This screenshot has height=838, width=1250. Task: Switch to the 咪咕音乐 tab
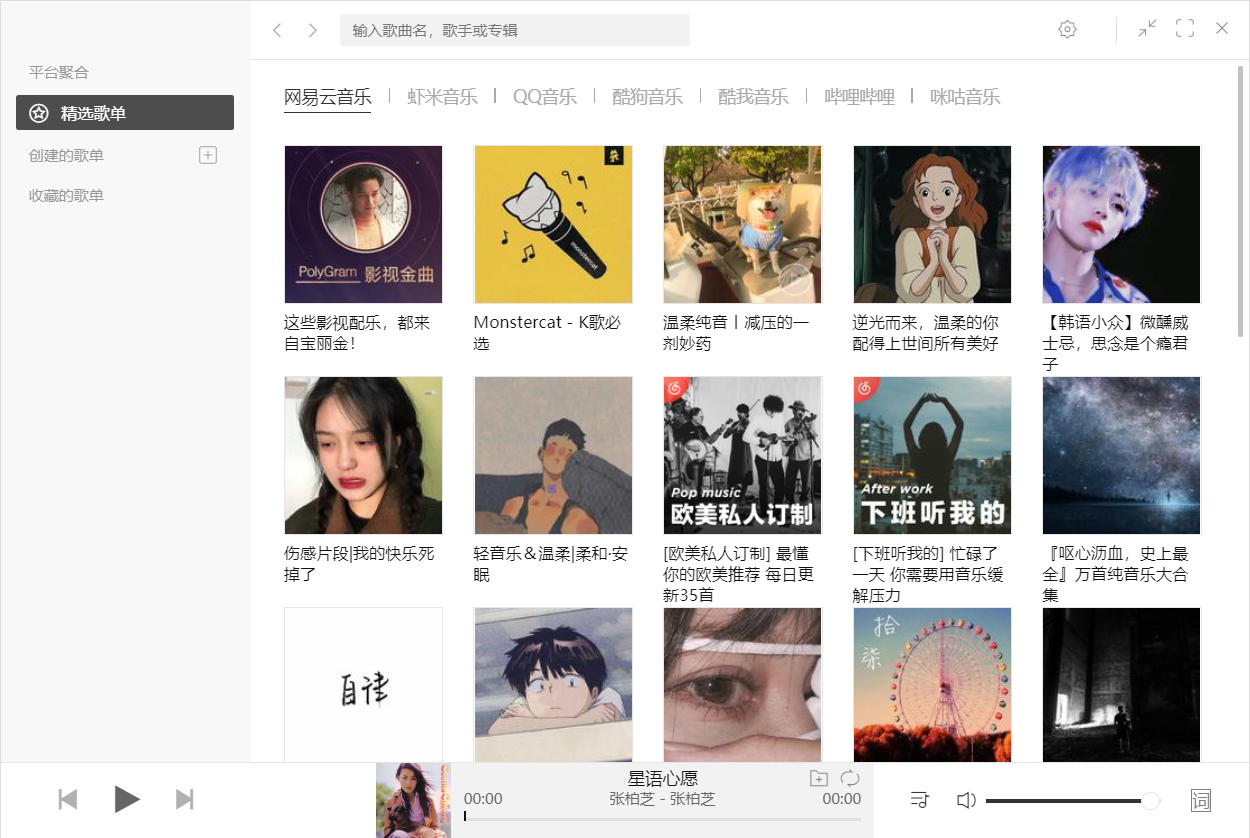(964, 97)
